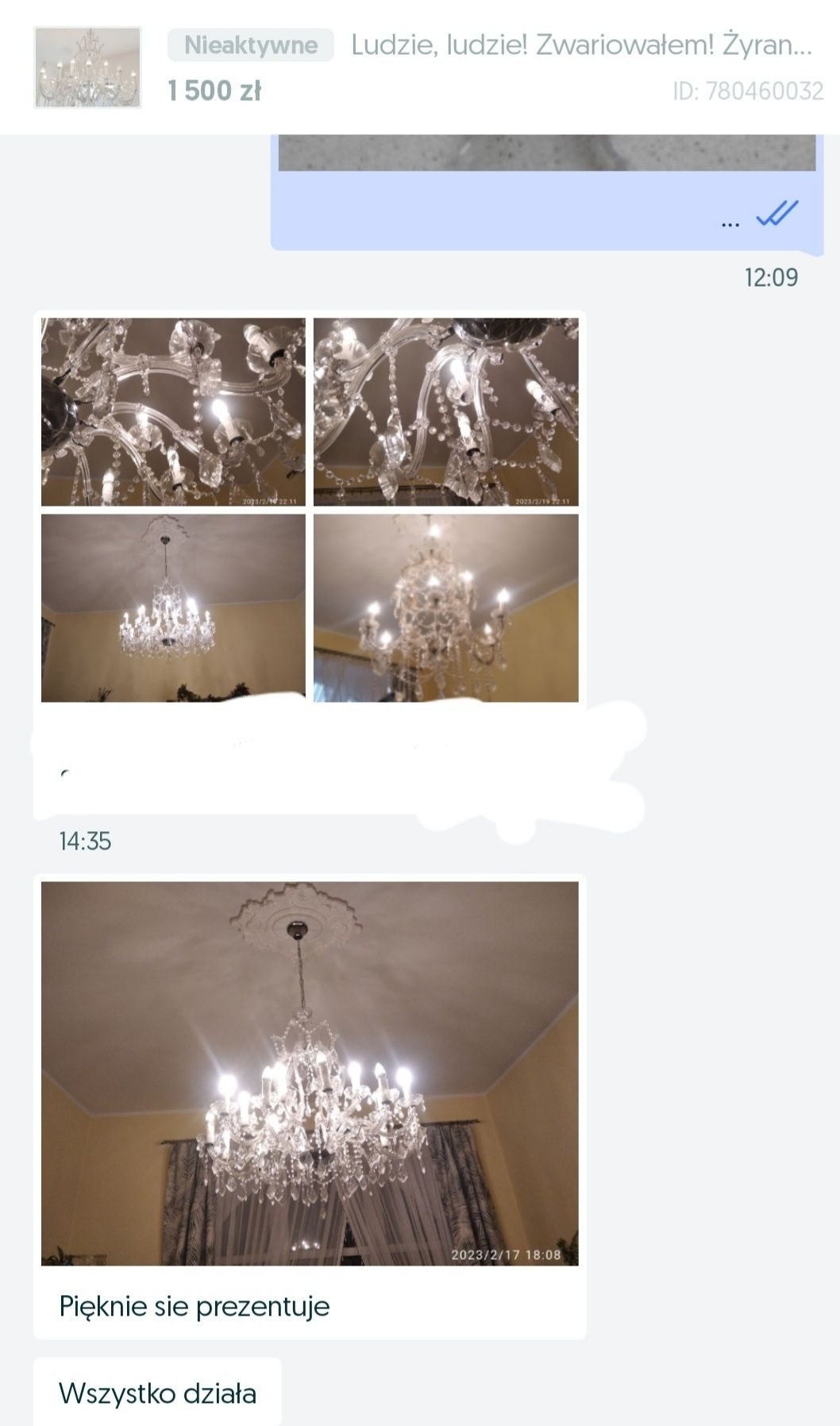The width and height of the screenshot is (840, 1426).
Task: Open large chandelier photo dated 2023/2/17
Action: click(x=310, y=1073)
